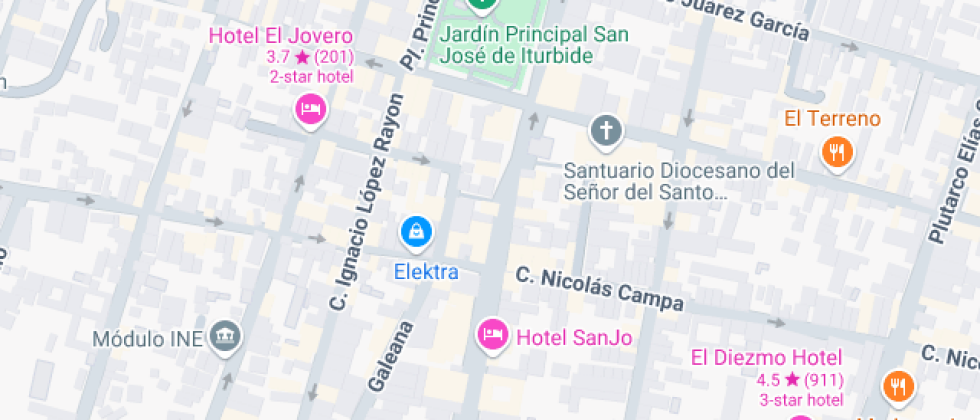The width and height of the screenshot is (980, 420).
Task: Tap the El Diezmo Hotel label
Action: click(x=766, y=358)
